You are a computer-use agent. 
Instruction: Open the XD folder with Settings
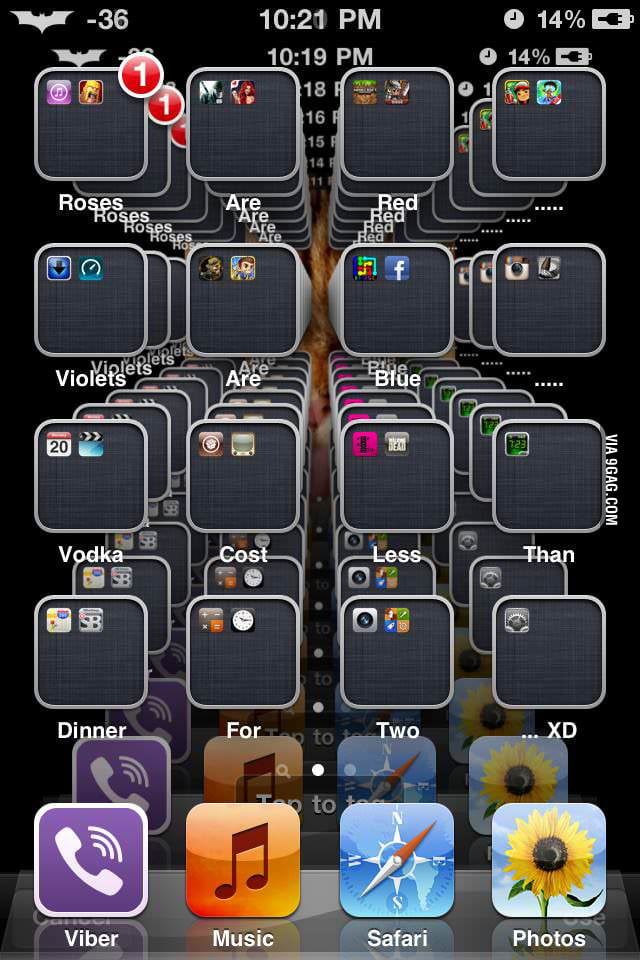(549, 653)
